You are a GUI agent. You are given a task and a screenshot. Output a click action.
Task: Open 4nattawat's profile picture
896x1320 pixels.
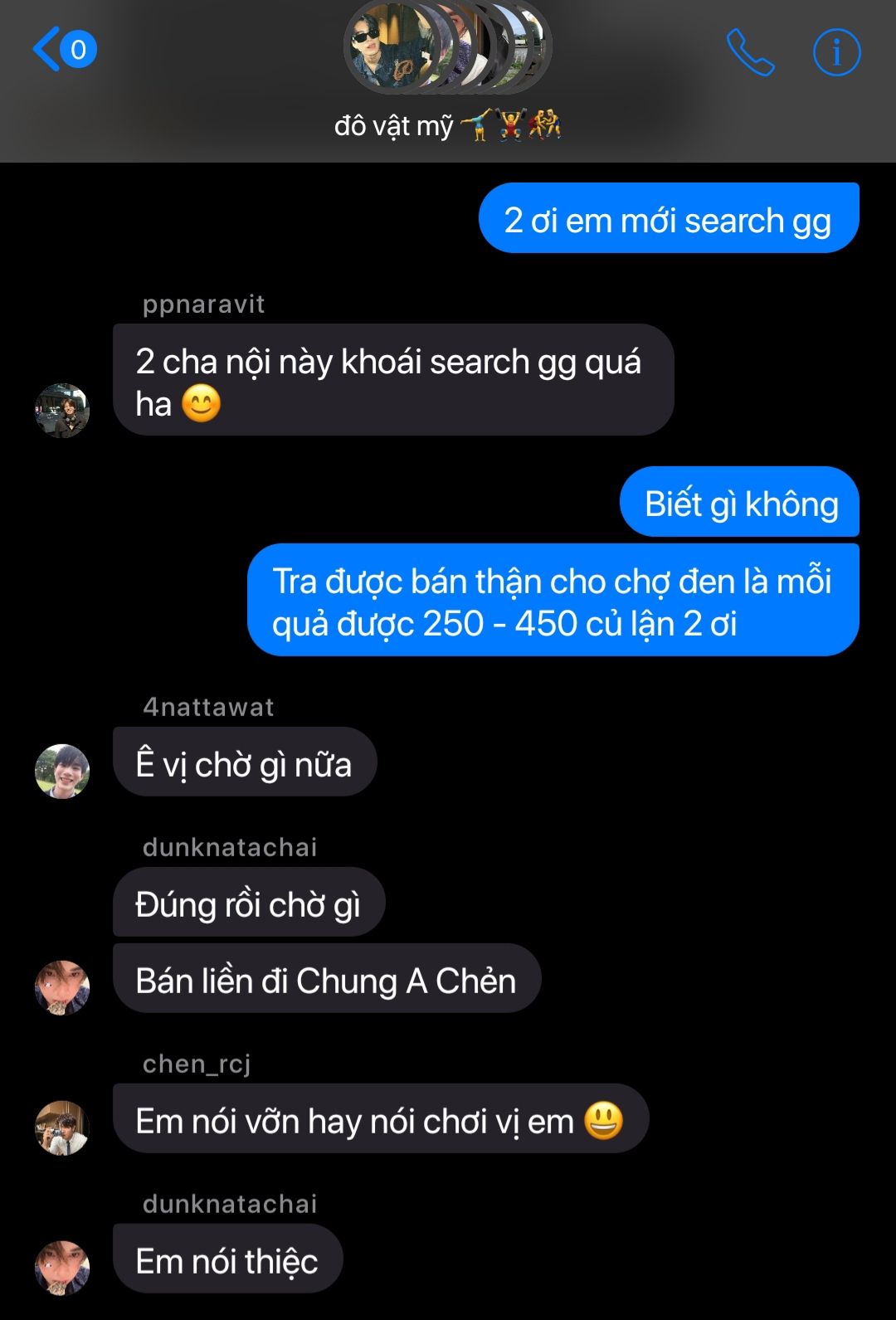(62, 771)
